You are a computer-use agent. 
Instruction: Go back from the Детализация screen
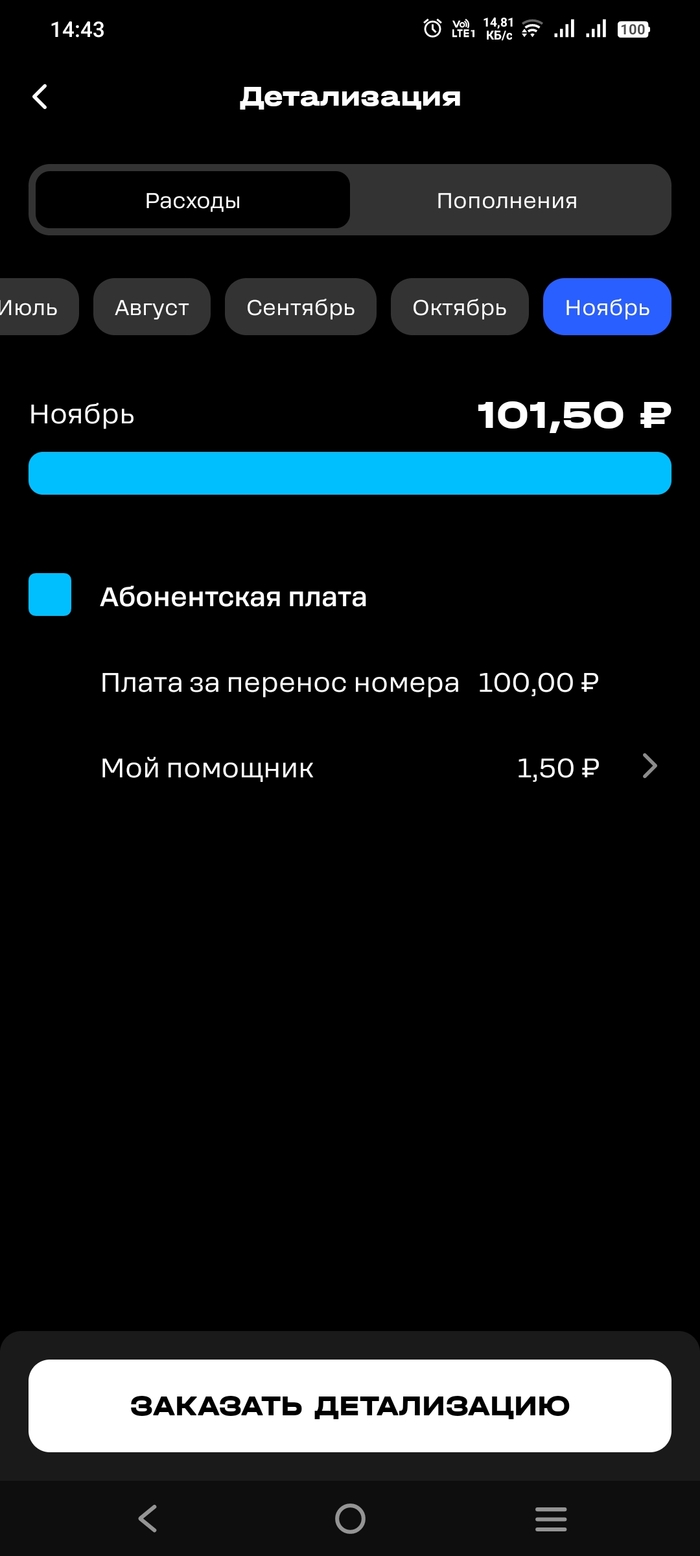40,97
